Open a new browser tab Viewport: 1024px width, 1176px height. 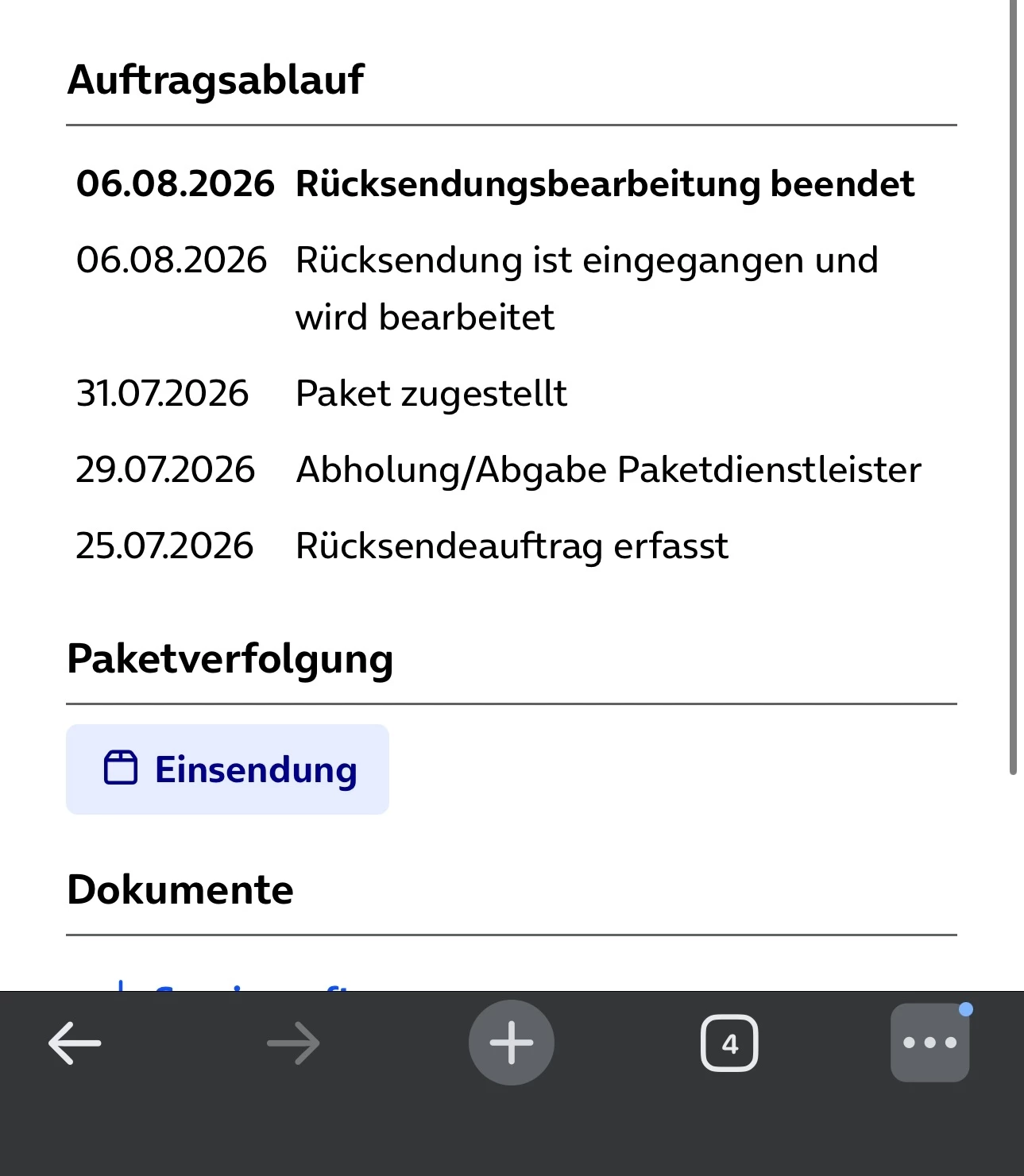click(512, 1043)
